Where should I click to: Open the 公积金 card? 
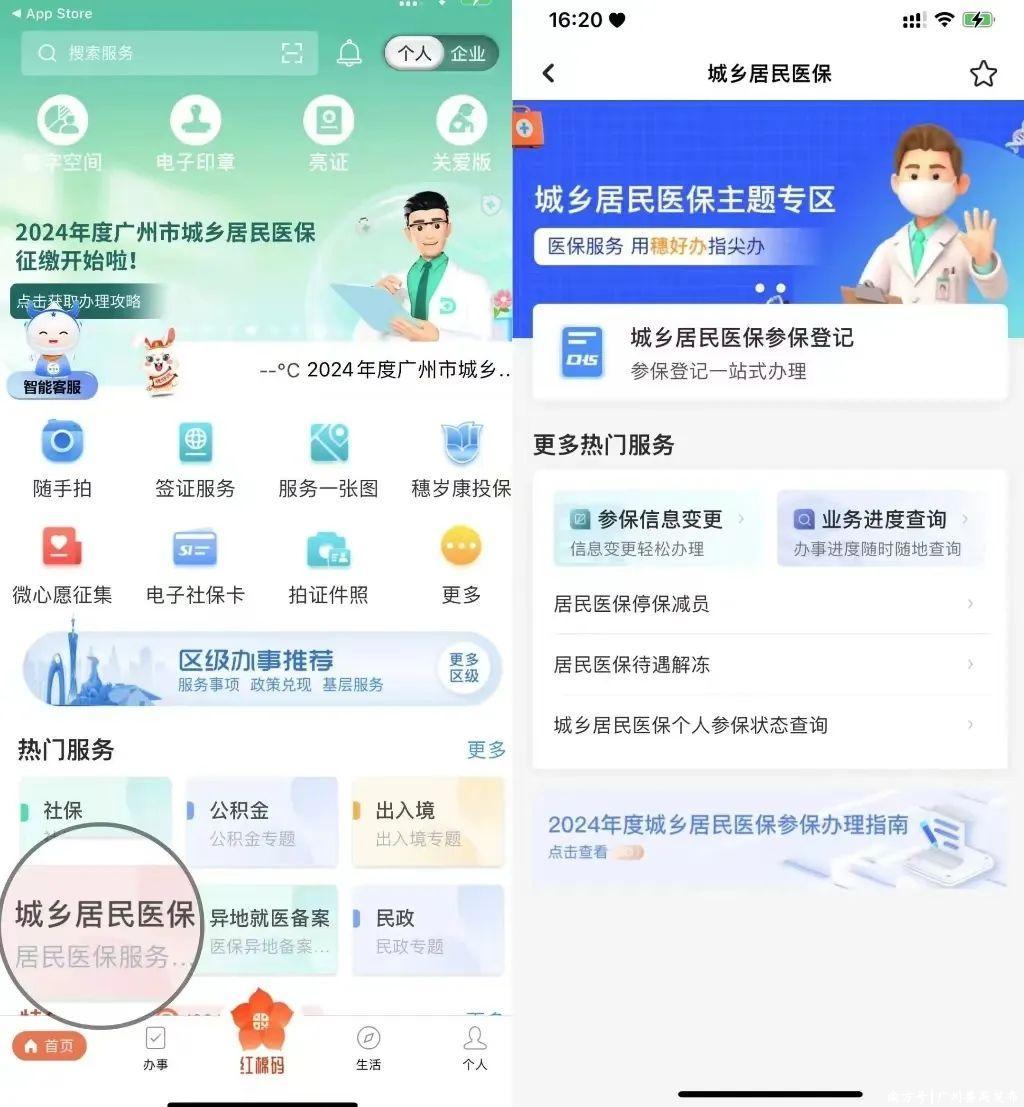tap(262, 822)
